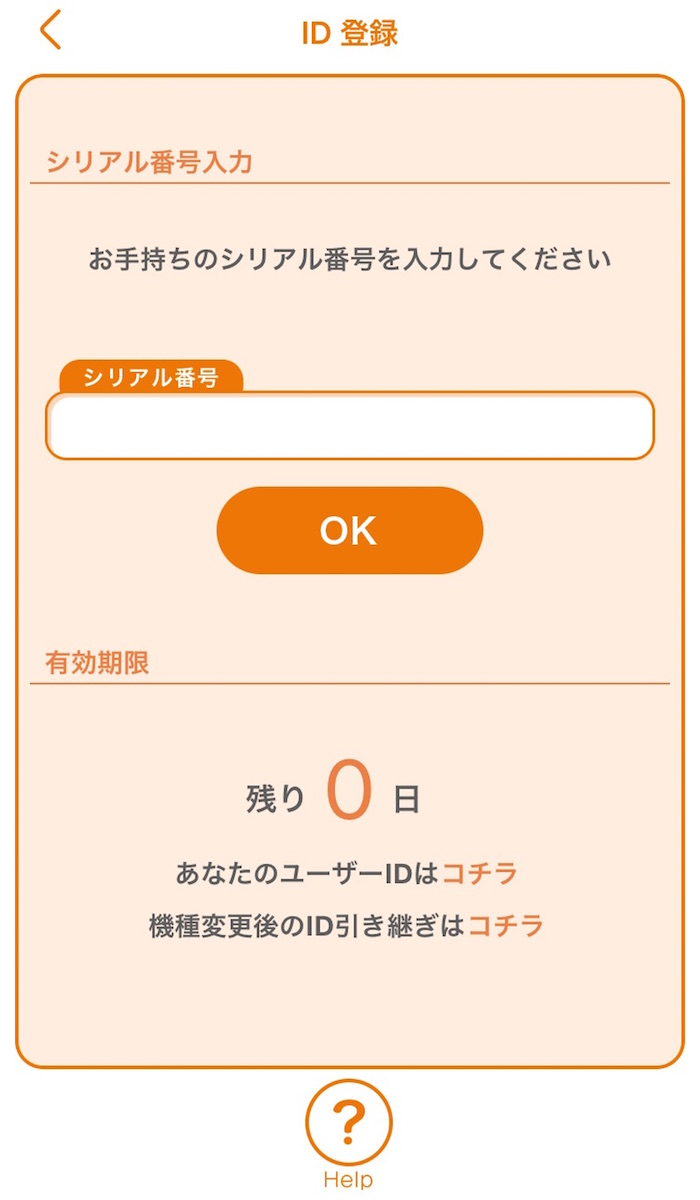Go back from ID 登録 screen
Screen dimensions: 700x1200
coord(51,31)
